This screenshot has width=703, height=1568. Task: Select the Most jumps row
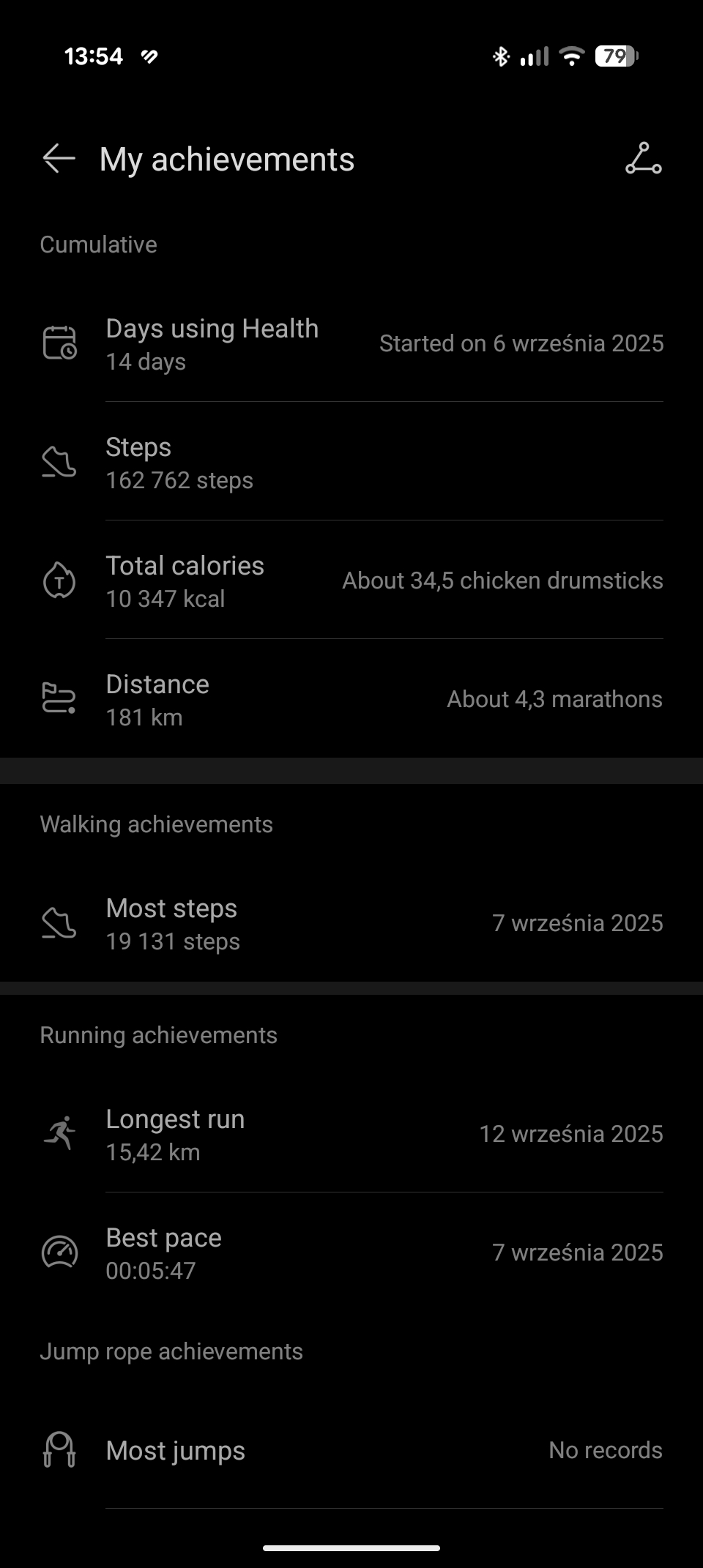click(x=351, y=1450)
